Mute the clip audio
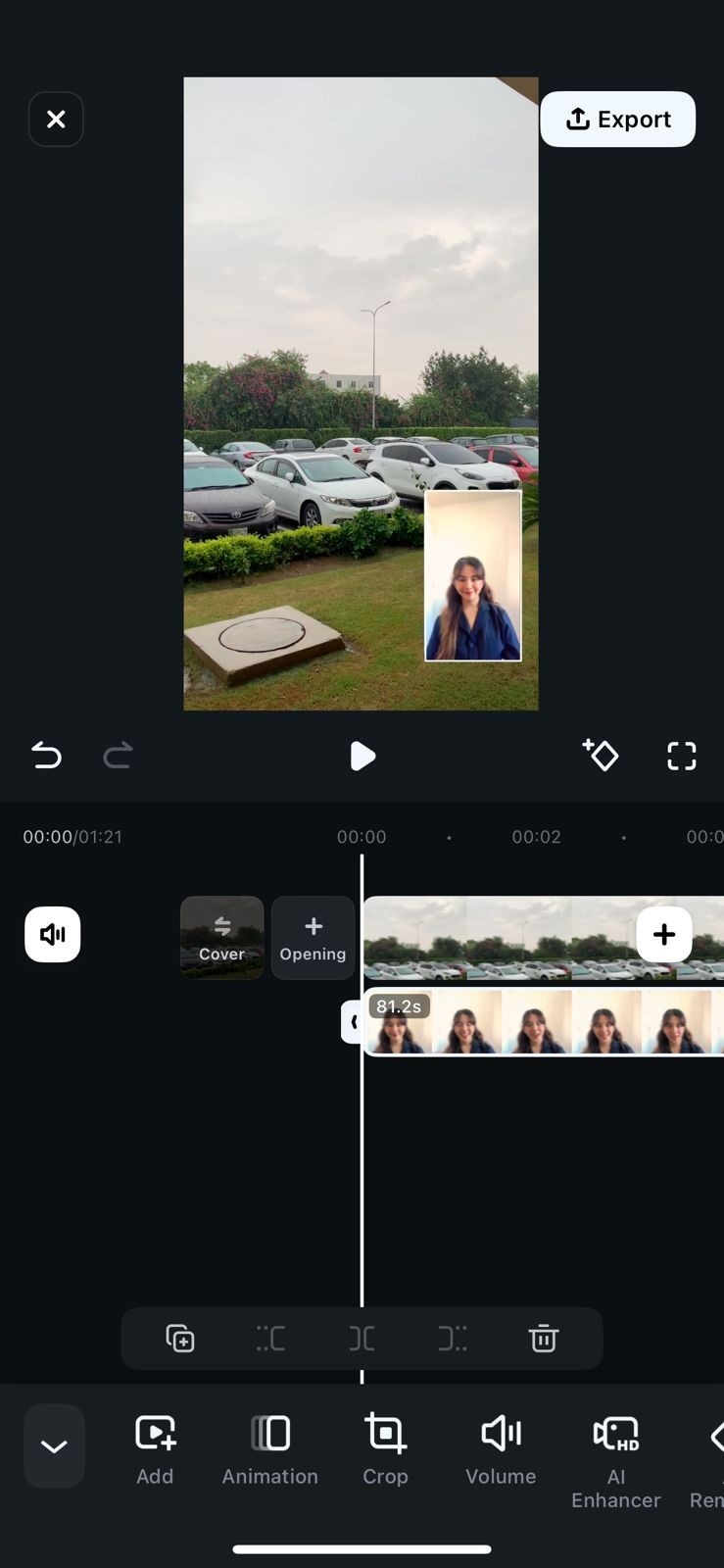 pos(53,934)
